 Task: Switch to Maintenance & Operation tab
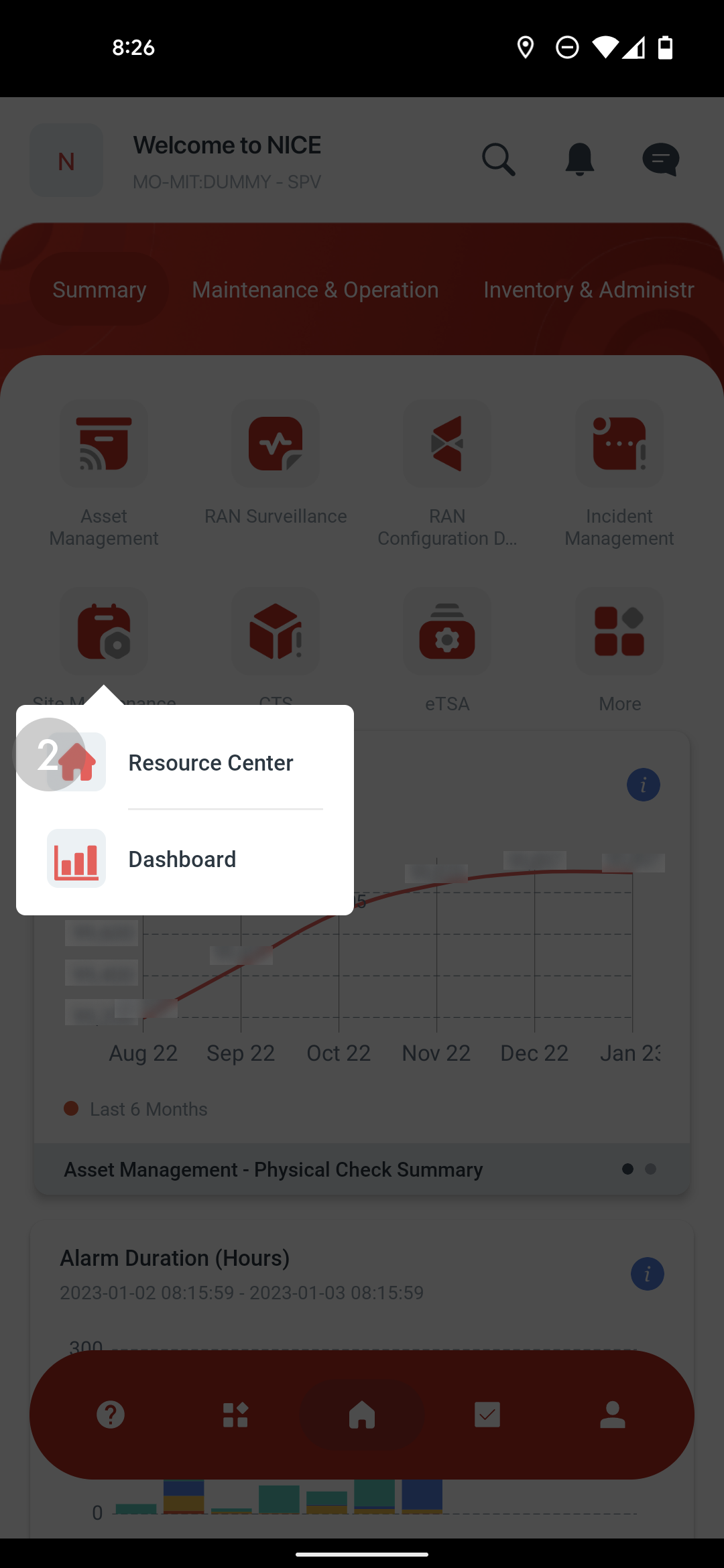click(315, 290)
